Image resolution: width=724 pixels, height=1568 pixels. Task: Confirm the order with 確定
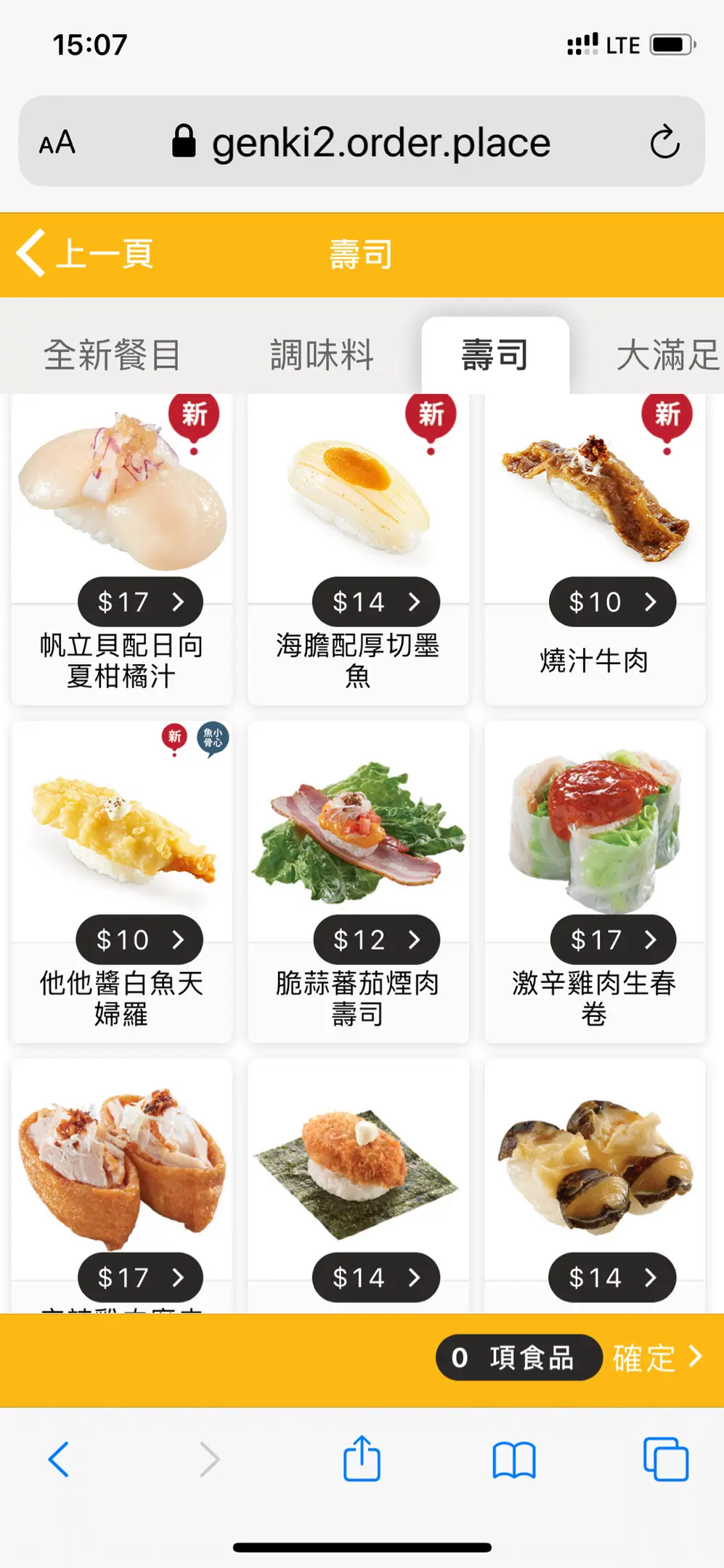pyautogui.click(x=656, y=1357)
